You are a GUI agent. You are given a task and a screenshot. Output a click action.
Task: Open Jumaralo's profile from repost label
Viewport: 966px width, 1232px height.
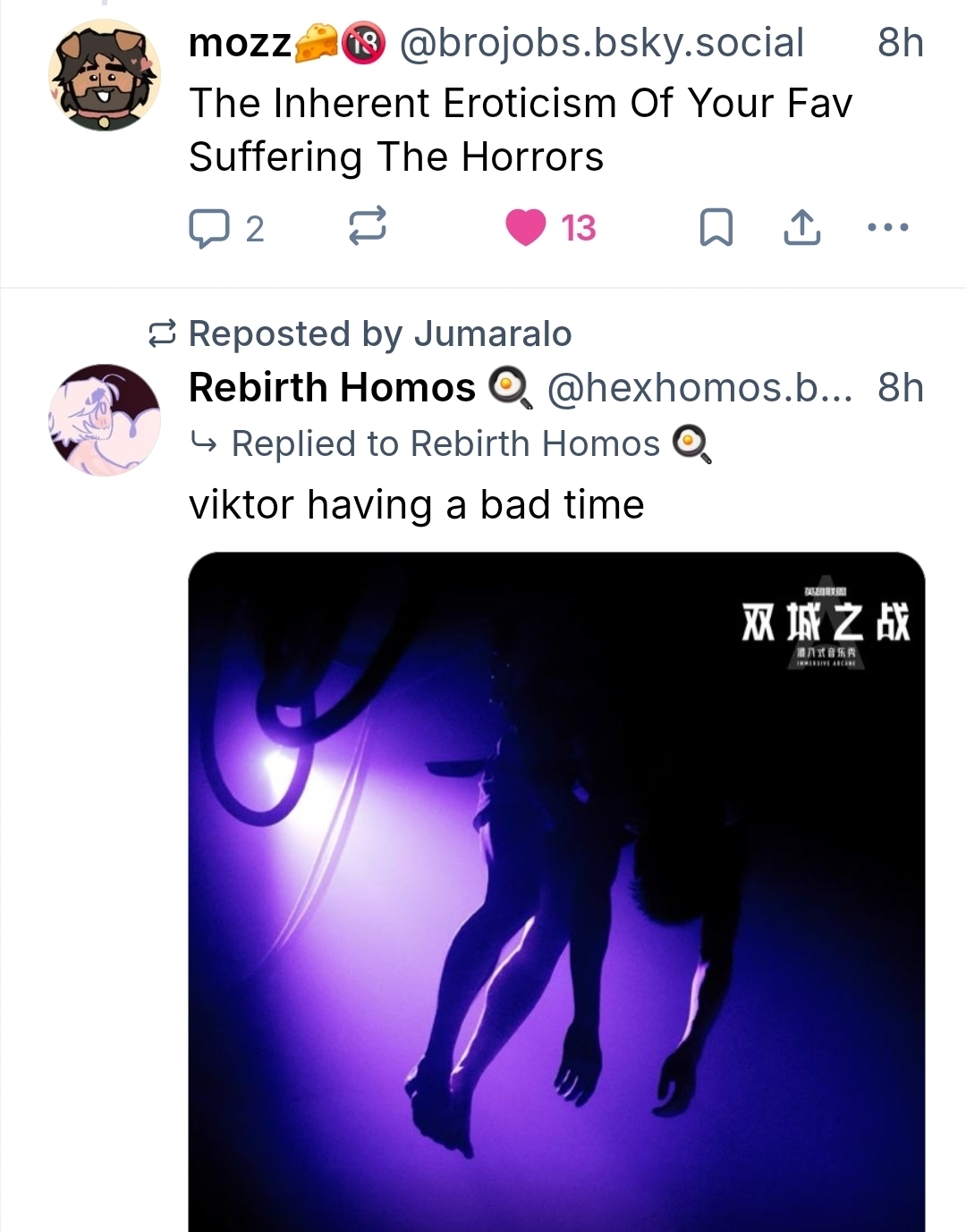point(492,333)
